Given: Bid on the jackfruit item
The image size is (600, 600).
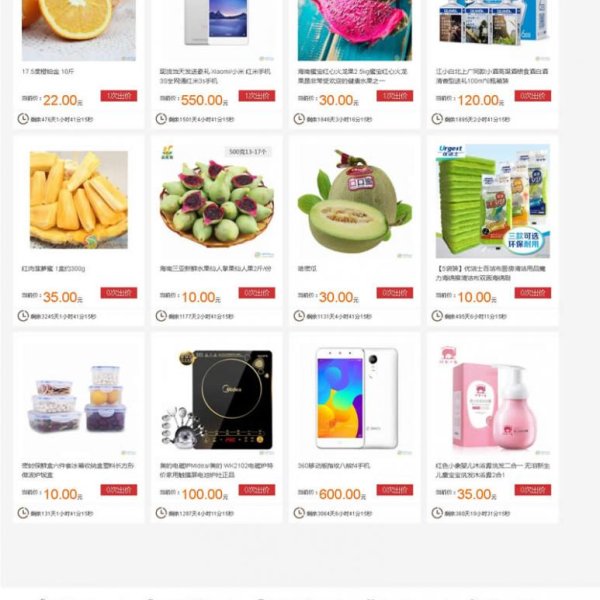Looking at the screenshot, I should (119, 293).
